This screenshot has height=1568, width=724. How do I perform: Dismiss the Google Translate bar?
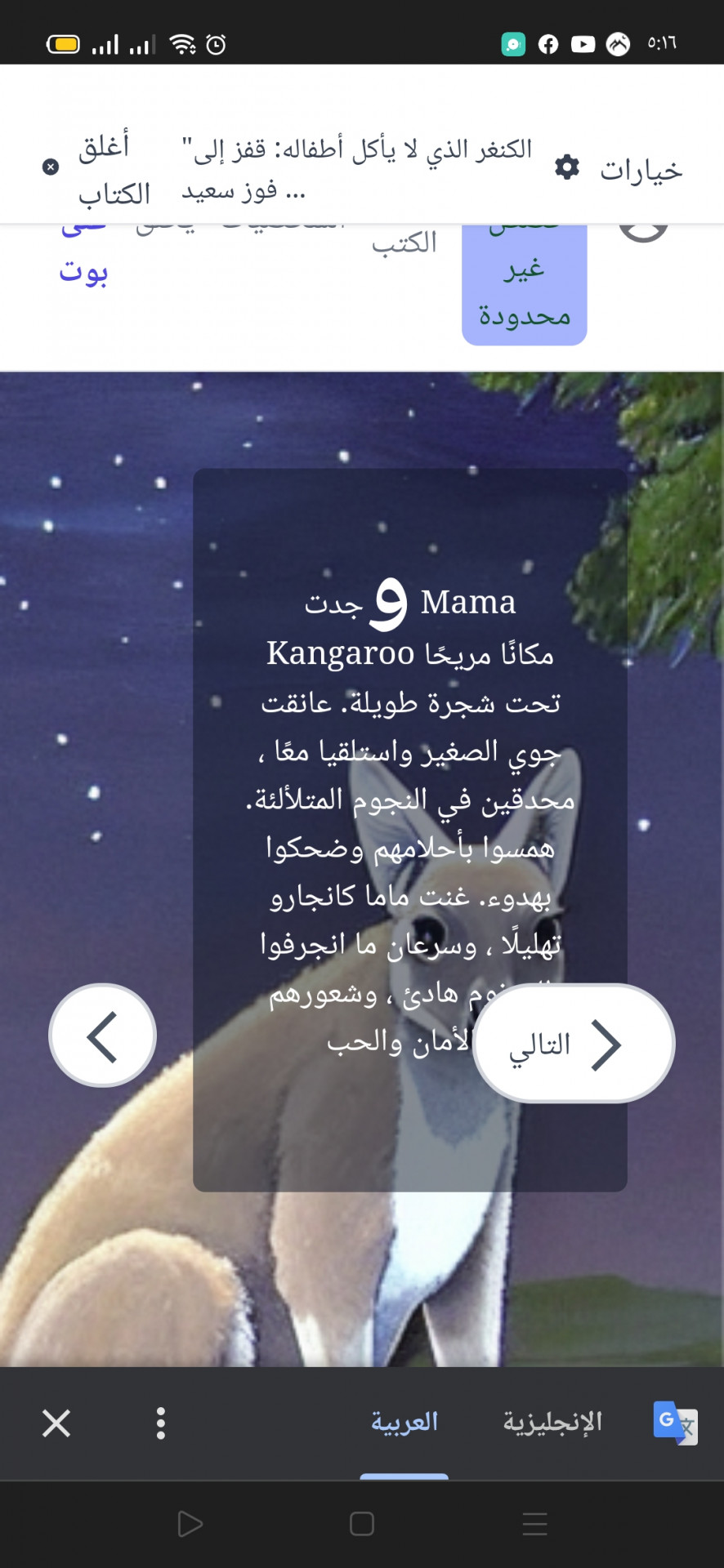click(x=56, y=1423)
